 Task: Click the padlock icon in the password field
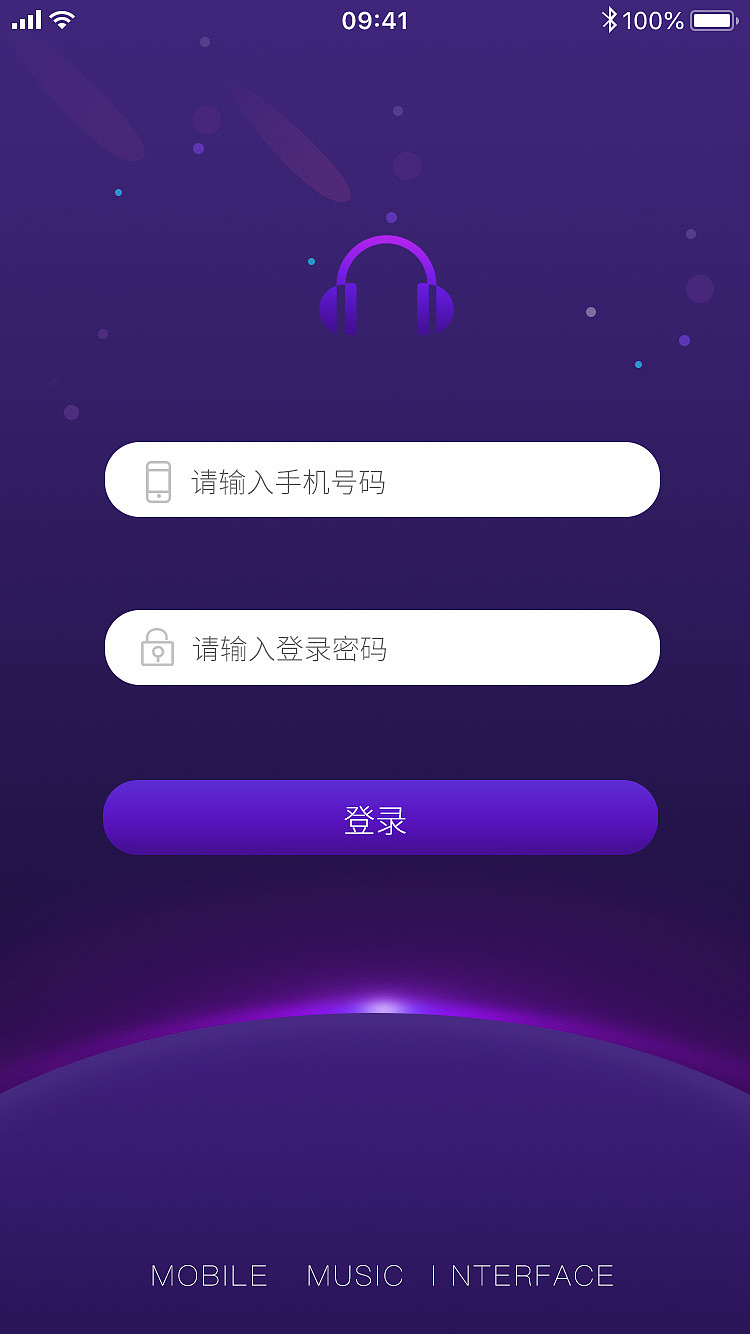pos(156,647)
